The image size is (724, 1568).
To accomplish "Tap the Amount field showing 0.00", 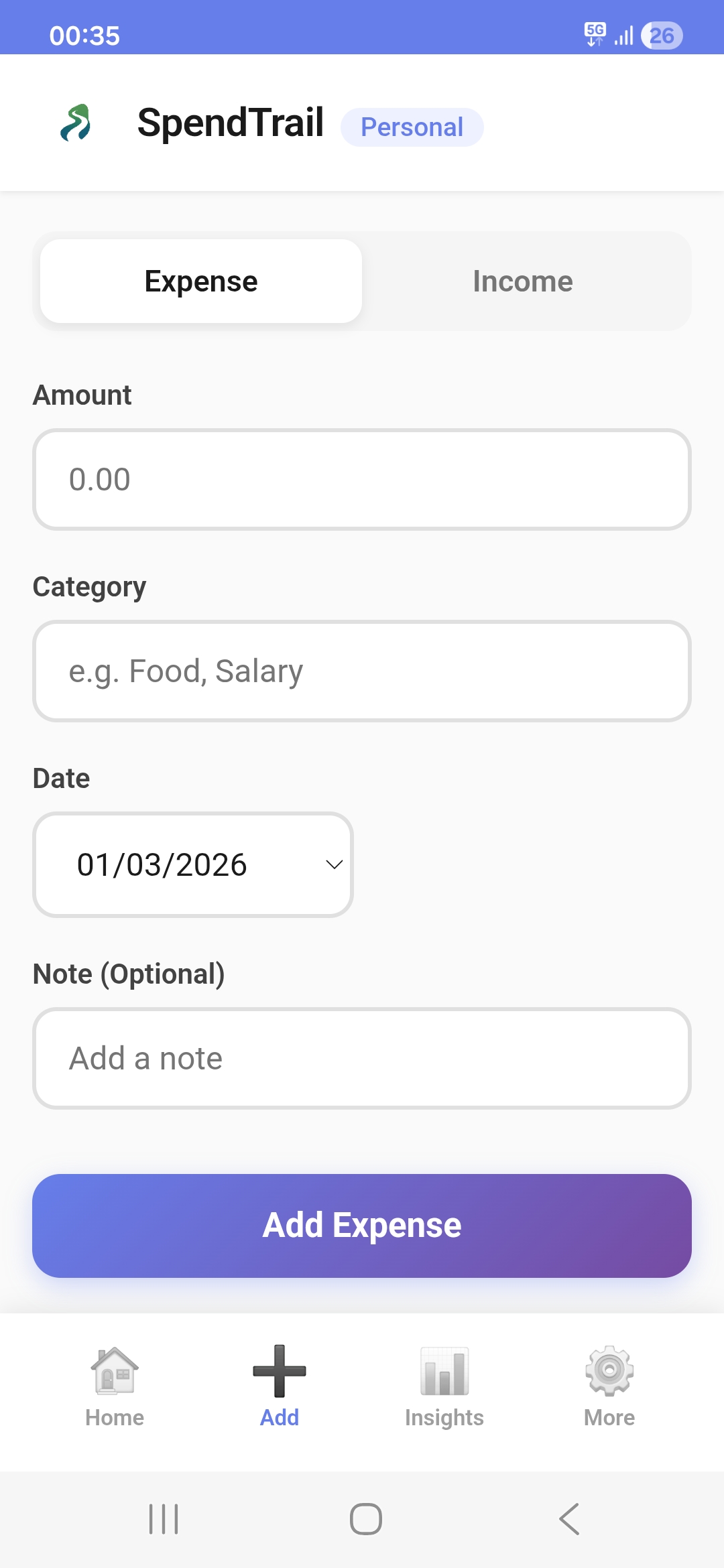I will 362,478.
